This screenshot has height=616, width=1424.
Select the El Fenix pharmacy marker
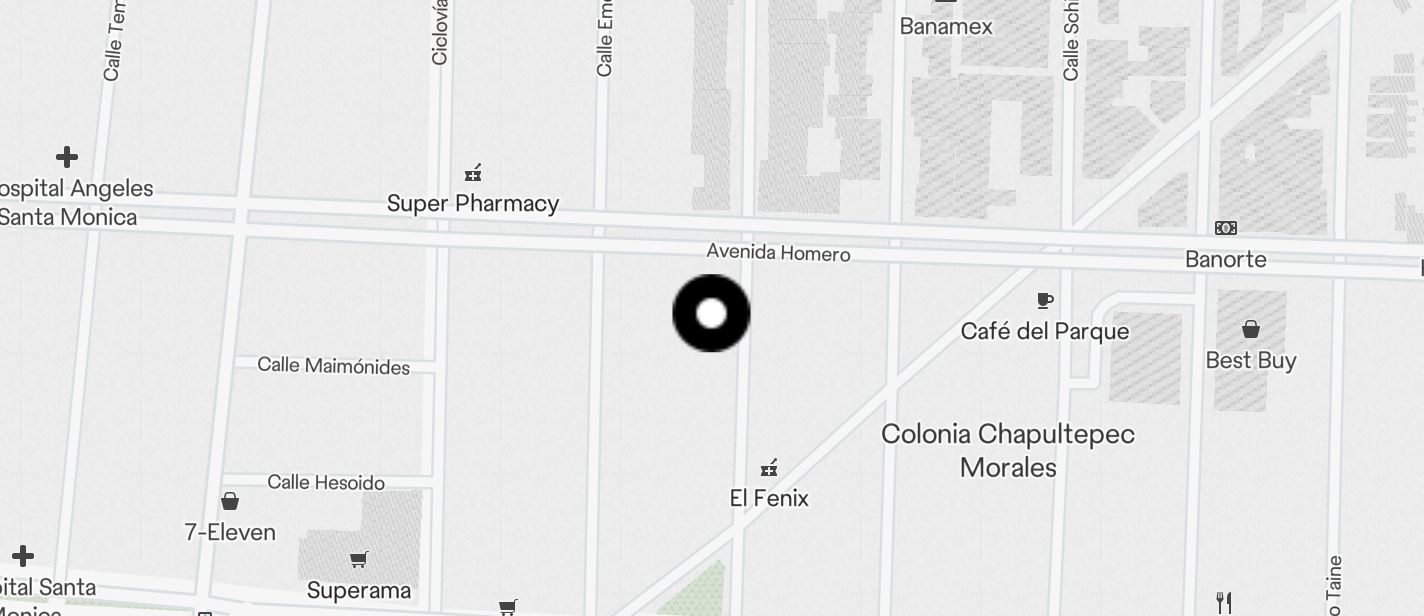coord(769,468)
